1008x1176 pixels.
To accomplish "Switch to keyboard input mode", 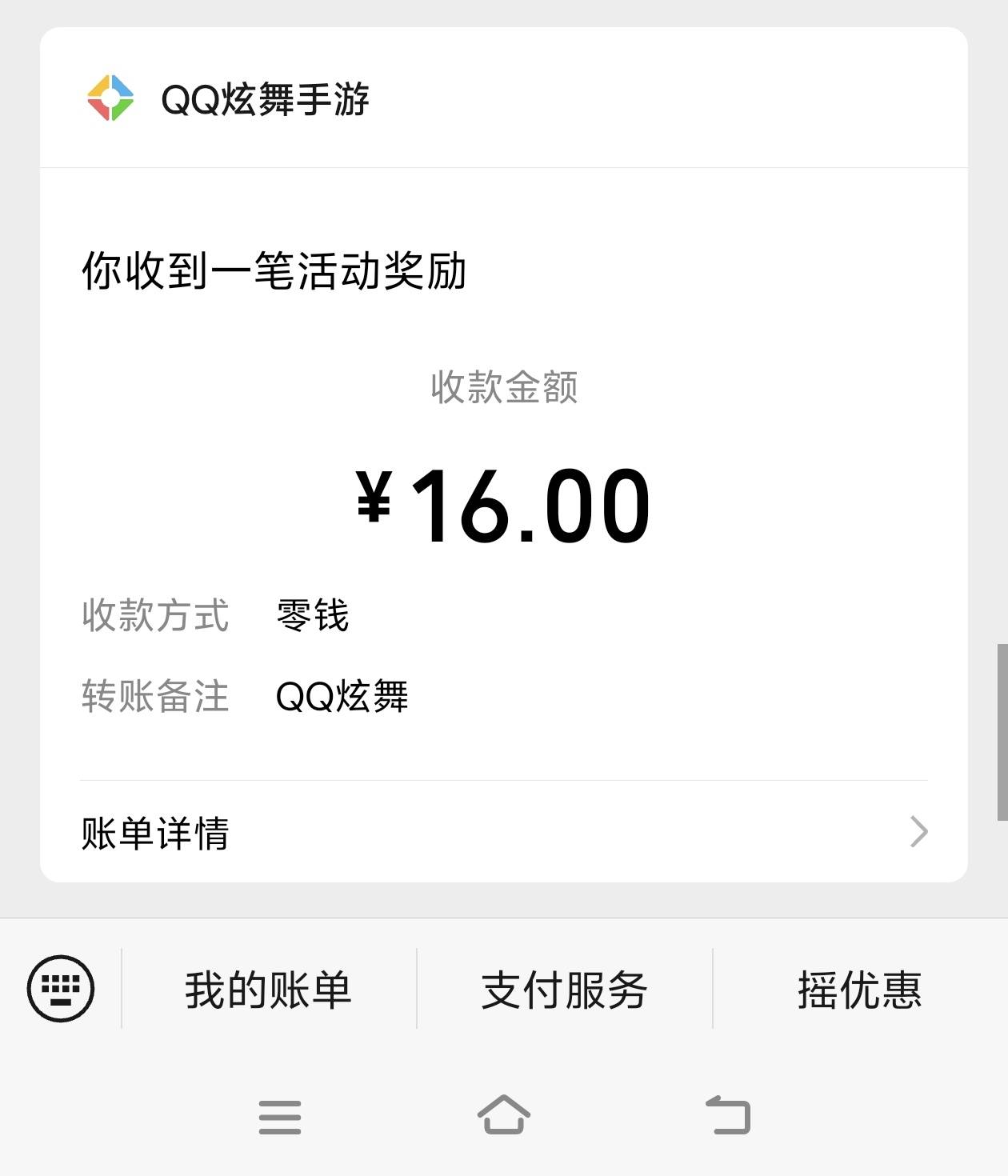I will (x=61, y=989).
